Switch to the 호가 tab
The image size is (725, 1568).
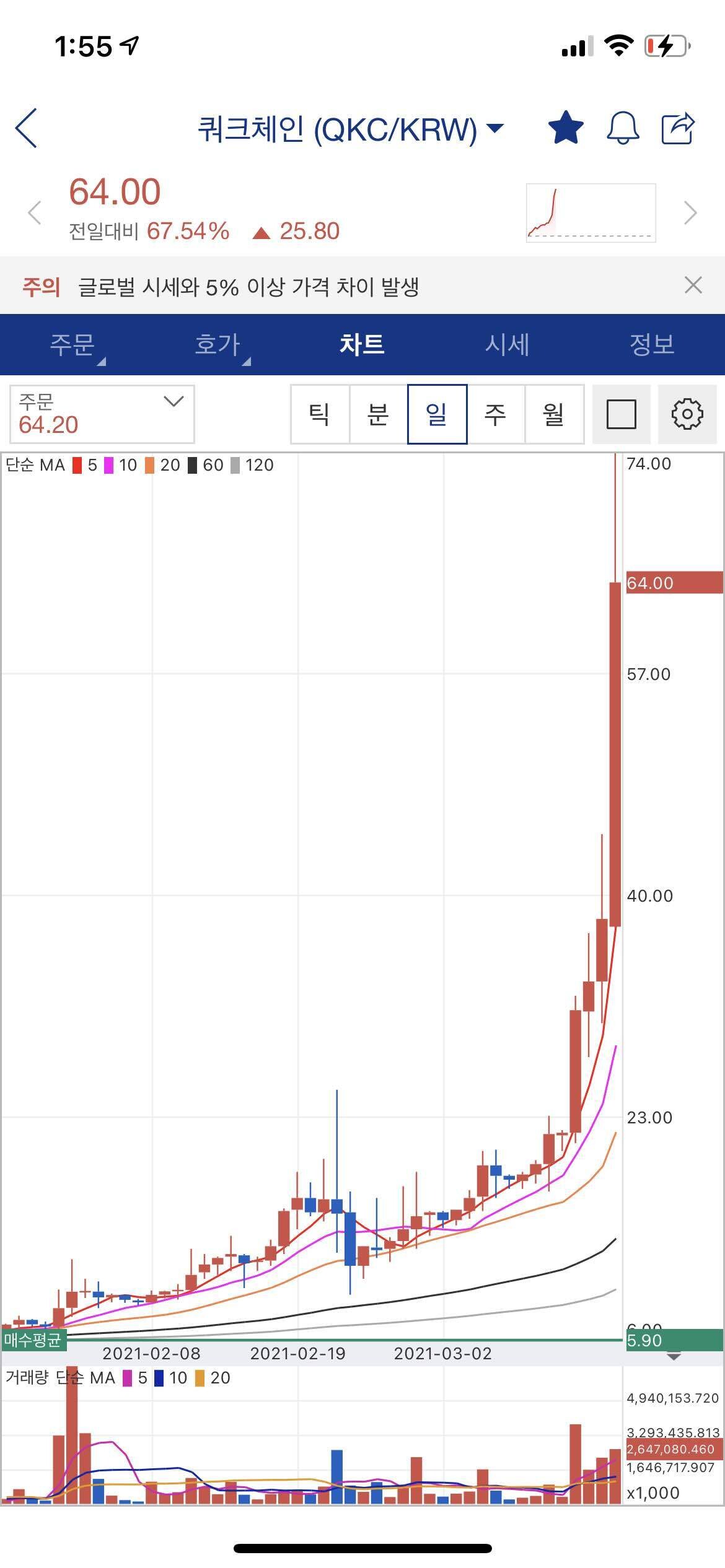217,344
